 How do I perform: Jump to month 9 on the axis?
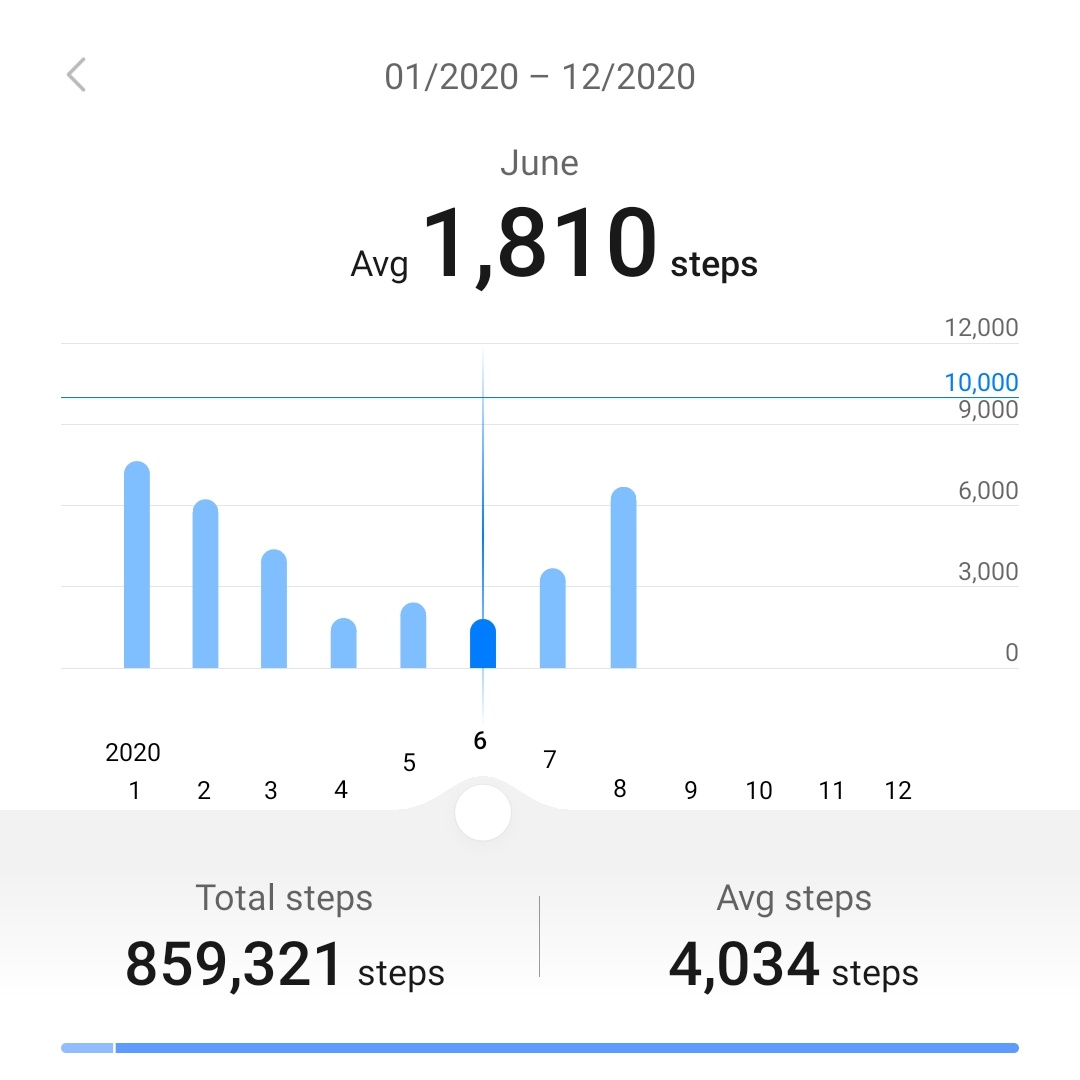[690, 791]
